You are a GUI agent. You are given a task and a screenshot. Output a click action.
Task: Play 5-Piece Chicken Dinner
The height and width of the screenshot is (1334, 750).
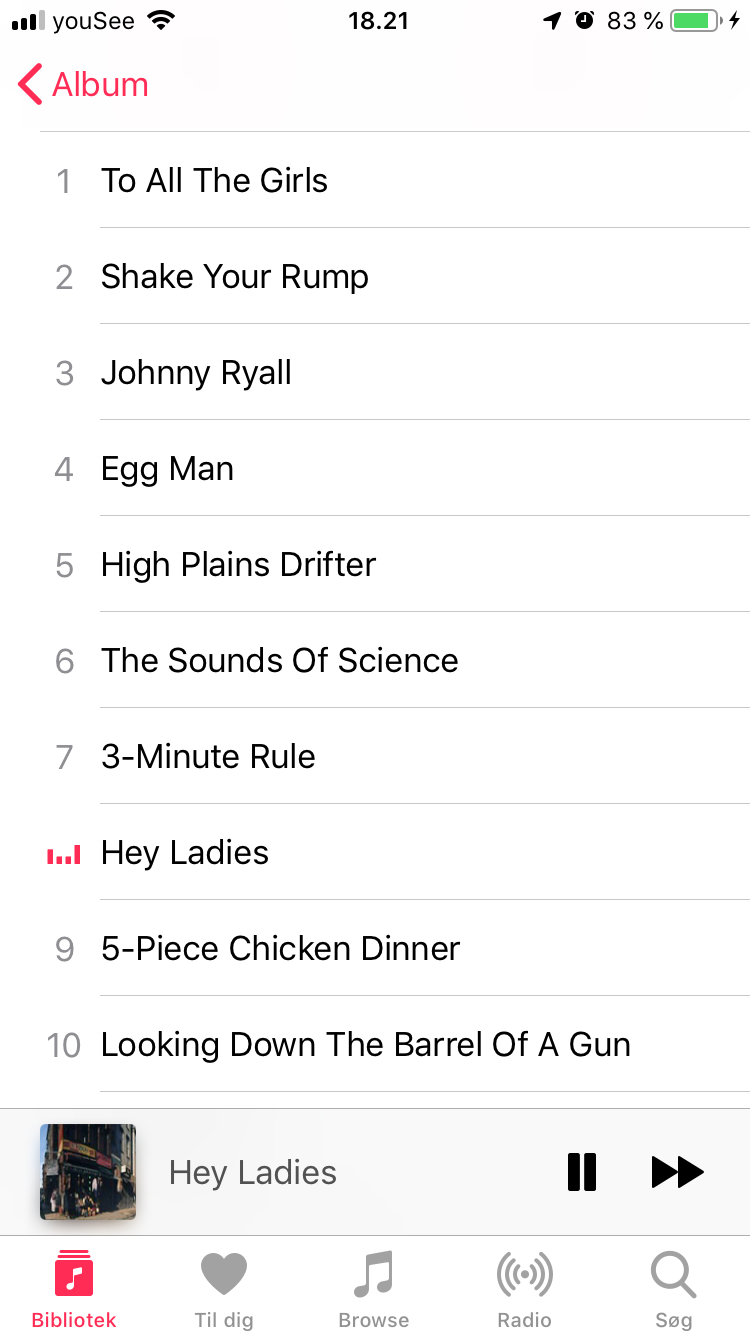point(375,948)
